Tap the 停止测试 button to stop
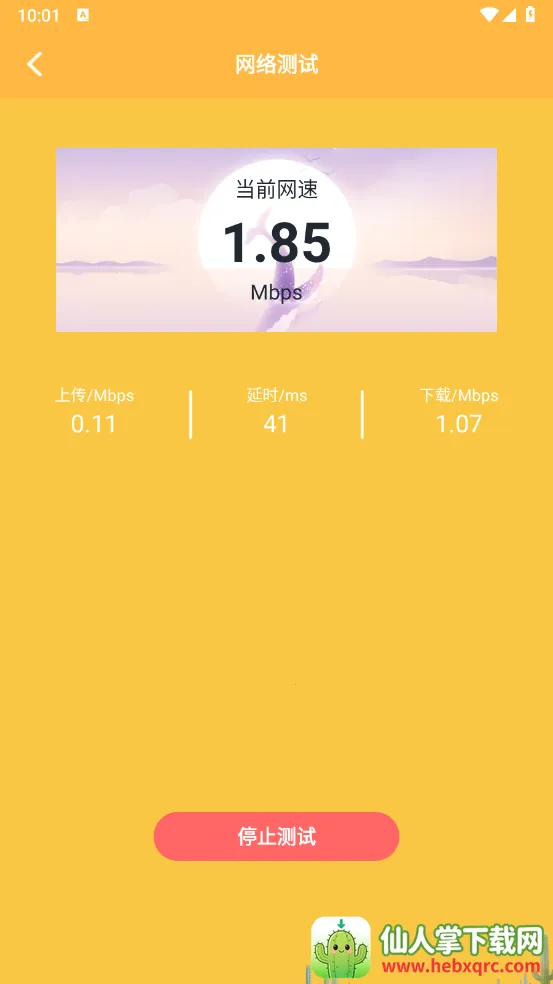Screen dimensions: 553x984 tap(276, 836)
